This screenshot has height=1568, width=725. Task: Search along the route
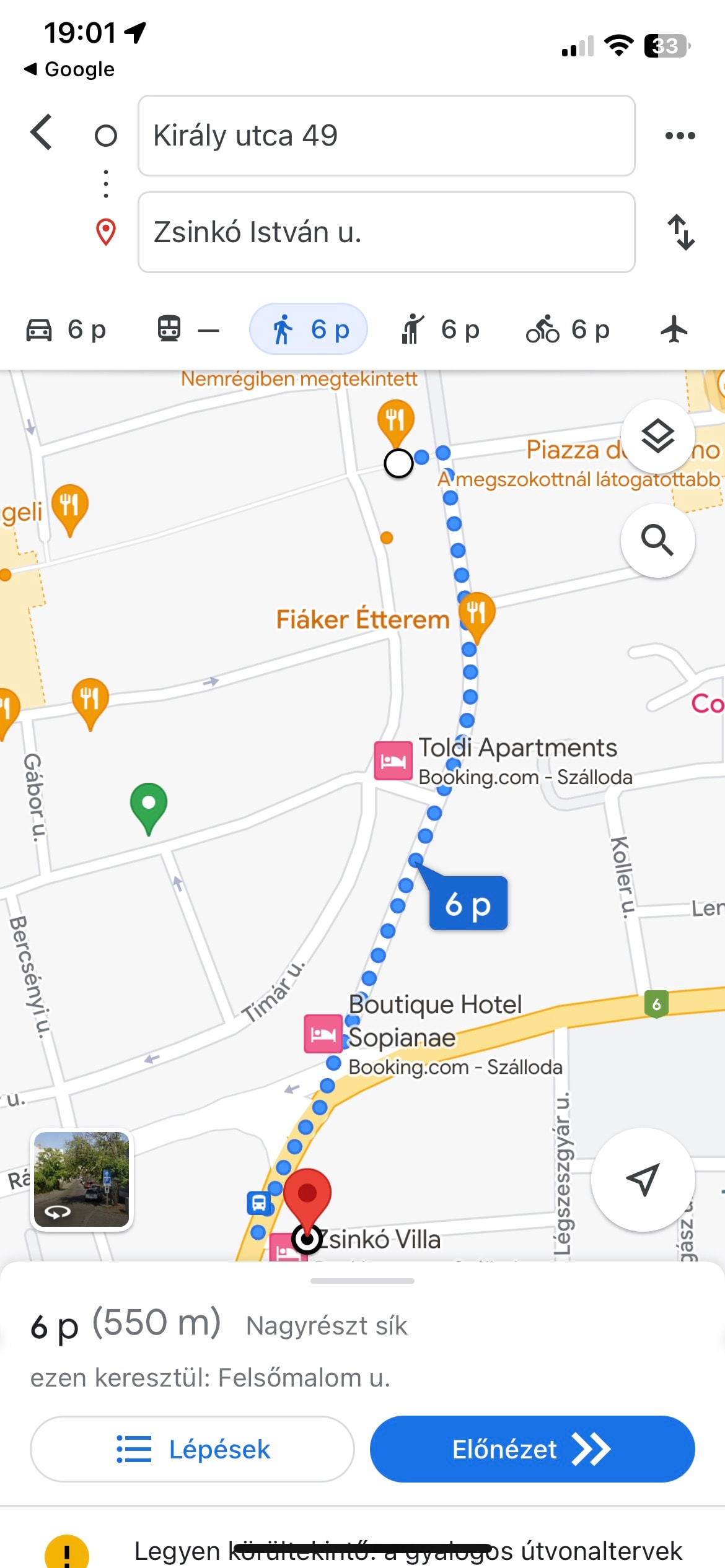tap(657, 540)
